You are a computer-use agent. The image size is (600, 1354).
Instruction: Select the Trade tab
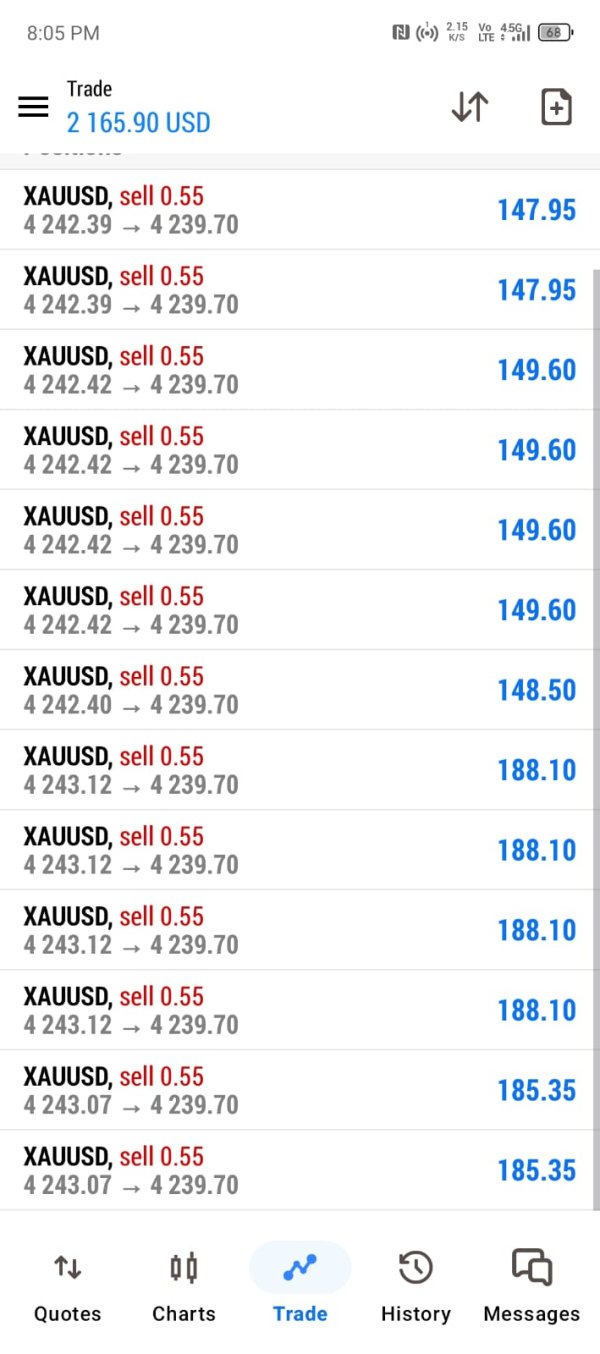[300, 1286]
